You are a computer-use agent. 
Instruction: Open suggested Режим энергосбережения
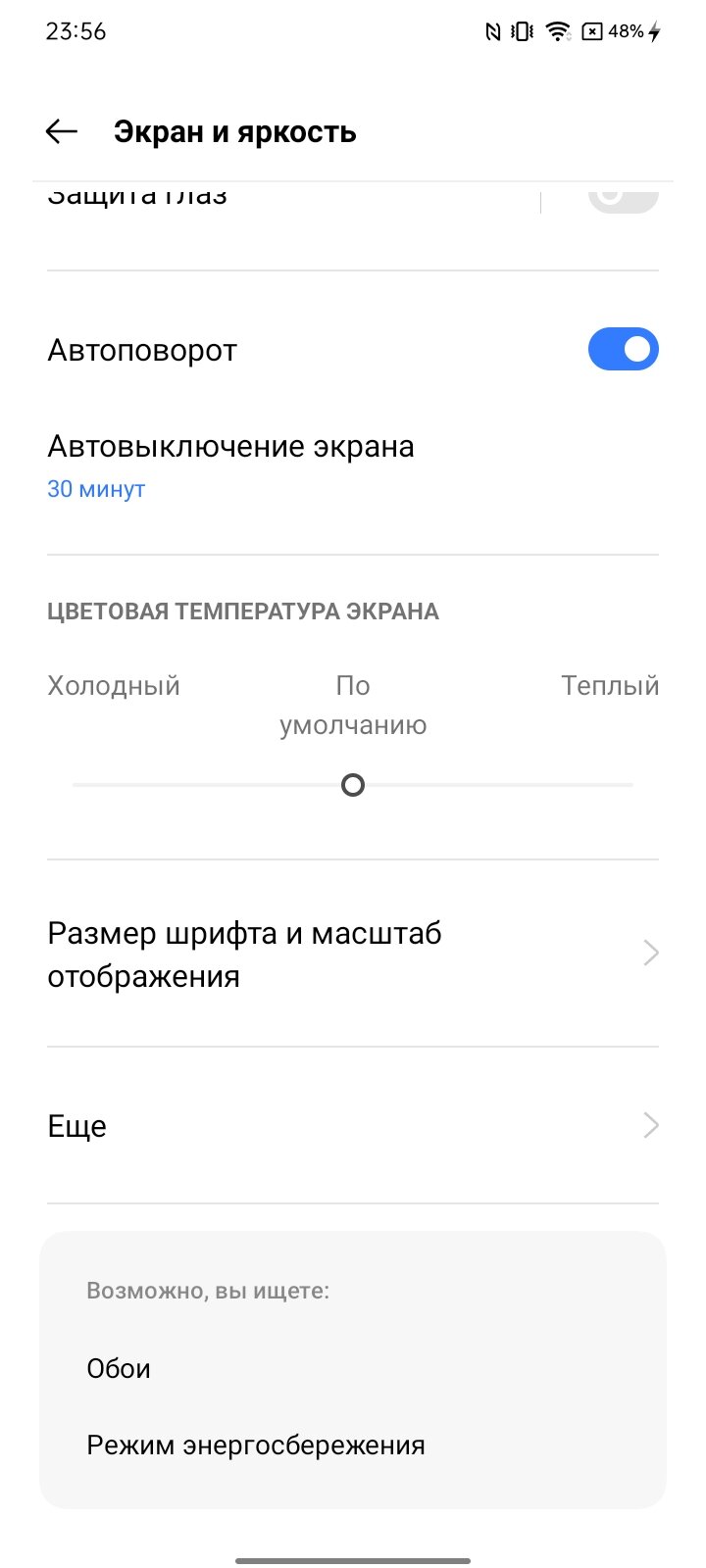[x=256, y=1445]
